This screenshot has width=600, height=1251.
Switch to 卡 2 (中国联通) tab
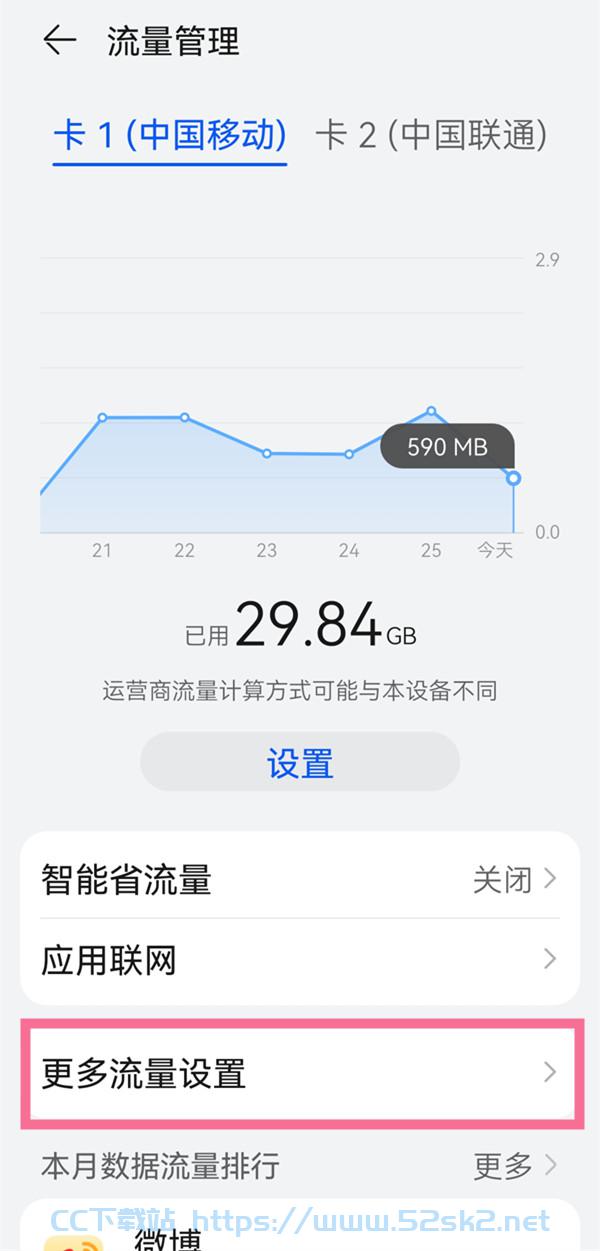click(432, 135)
